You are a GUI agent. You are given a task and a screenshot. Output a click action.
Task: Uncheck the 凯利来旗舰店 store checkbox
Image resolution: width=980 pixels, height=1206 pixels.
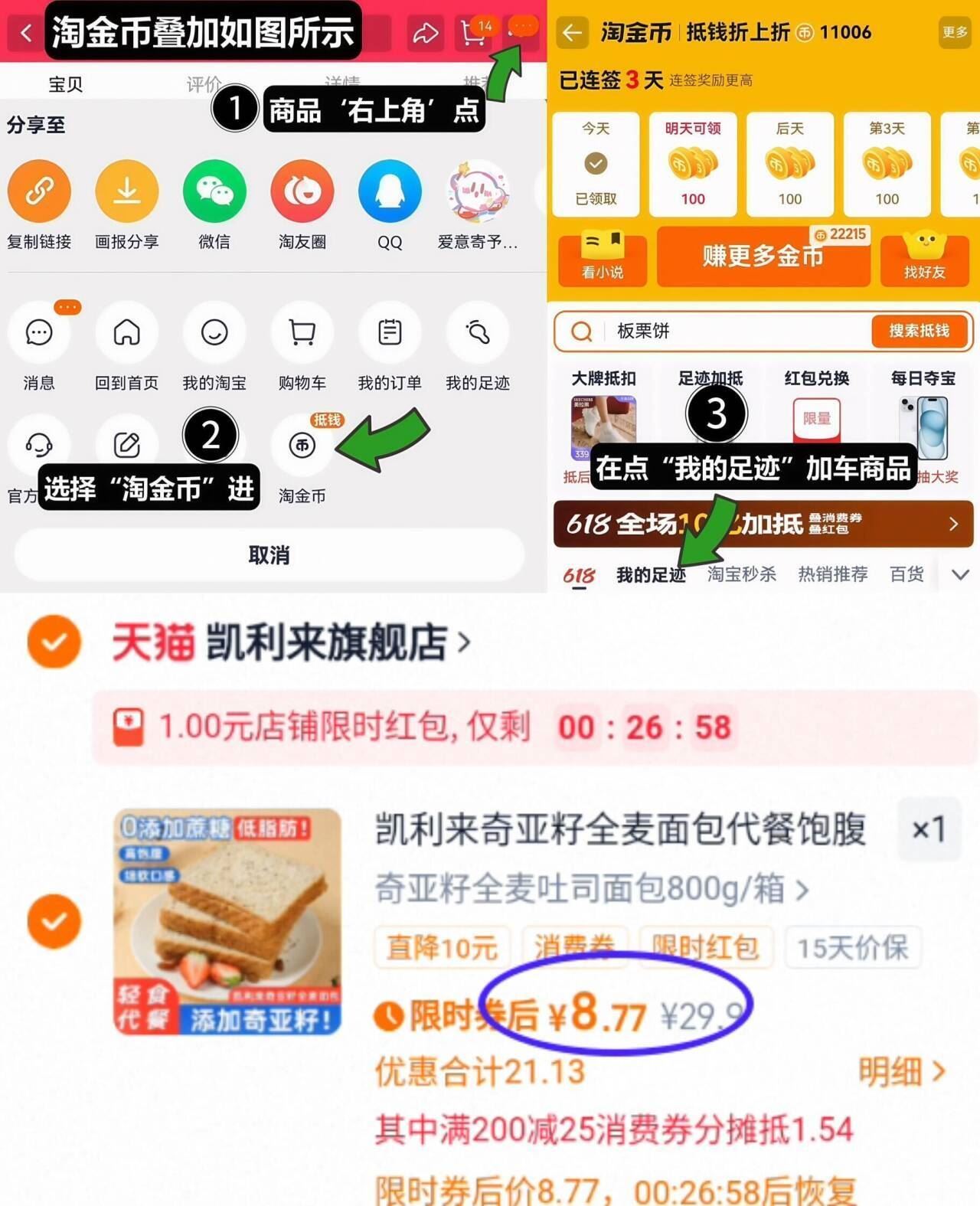tap(53, 643)
